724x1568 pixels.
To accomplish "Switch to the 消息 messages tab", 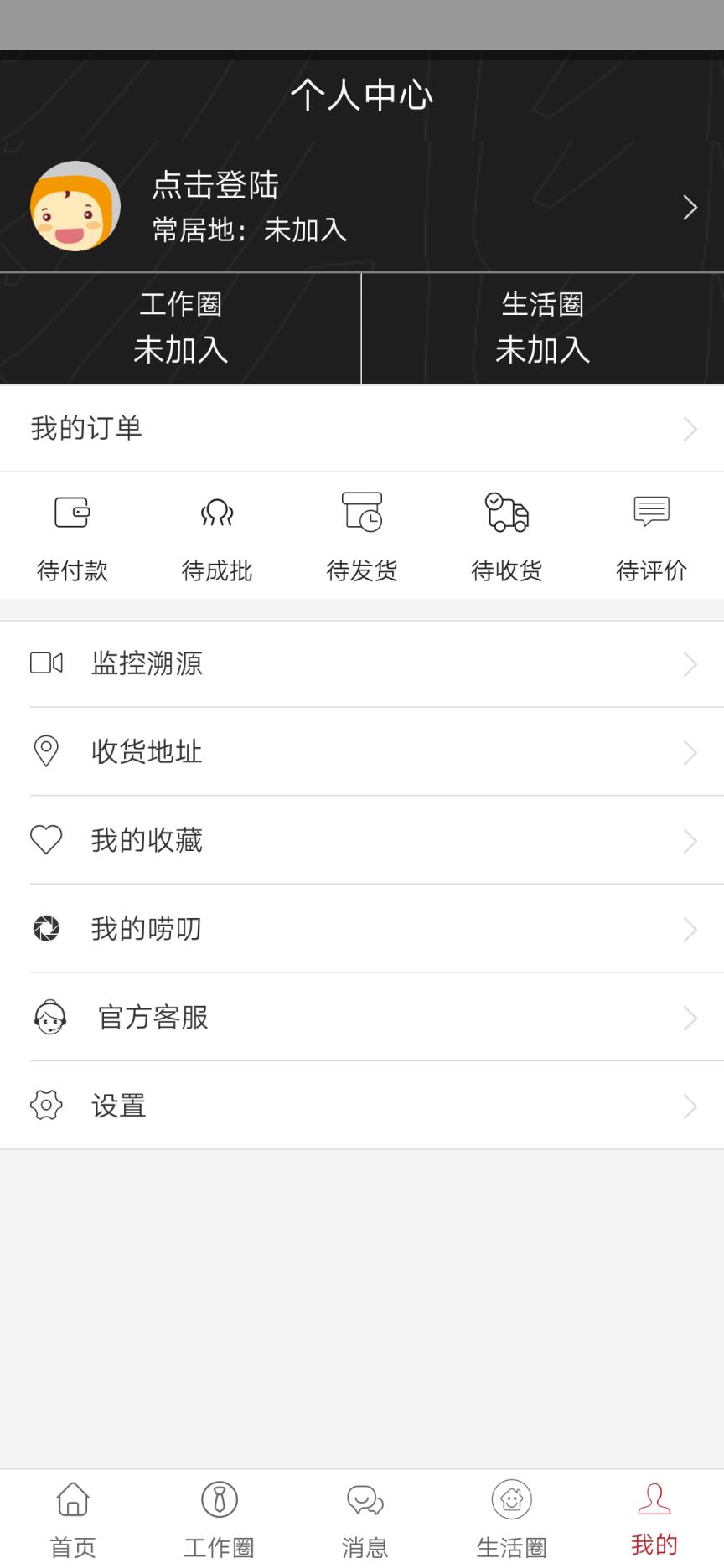I will (x=362, y=1516).
